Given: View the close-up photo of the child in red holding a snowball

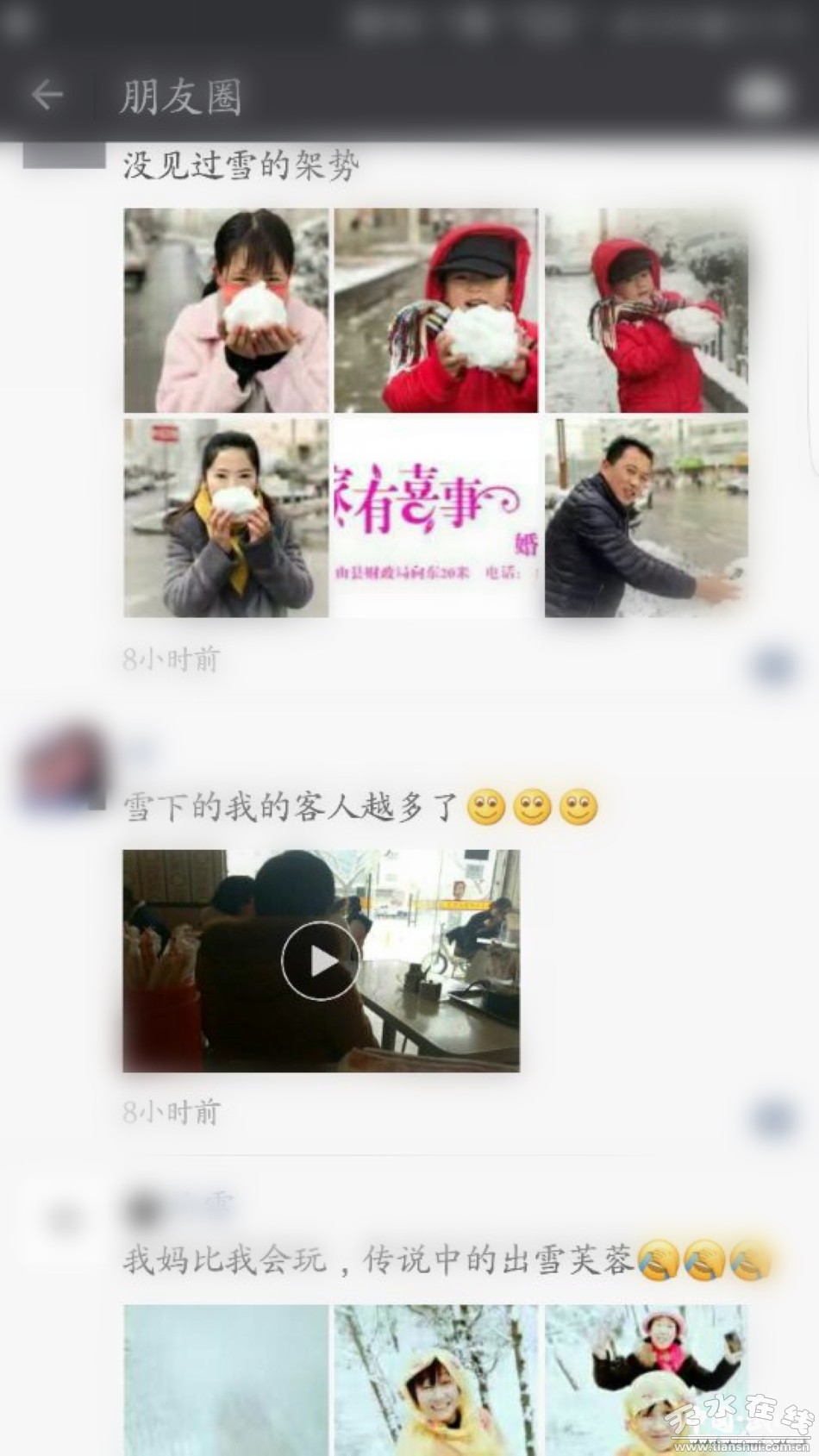Looking at the screenshot, I should click(x=436, y=310).
